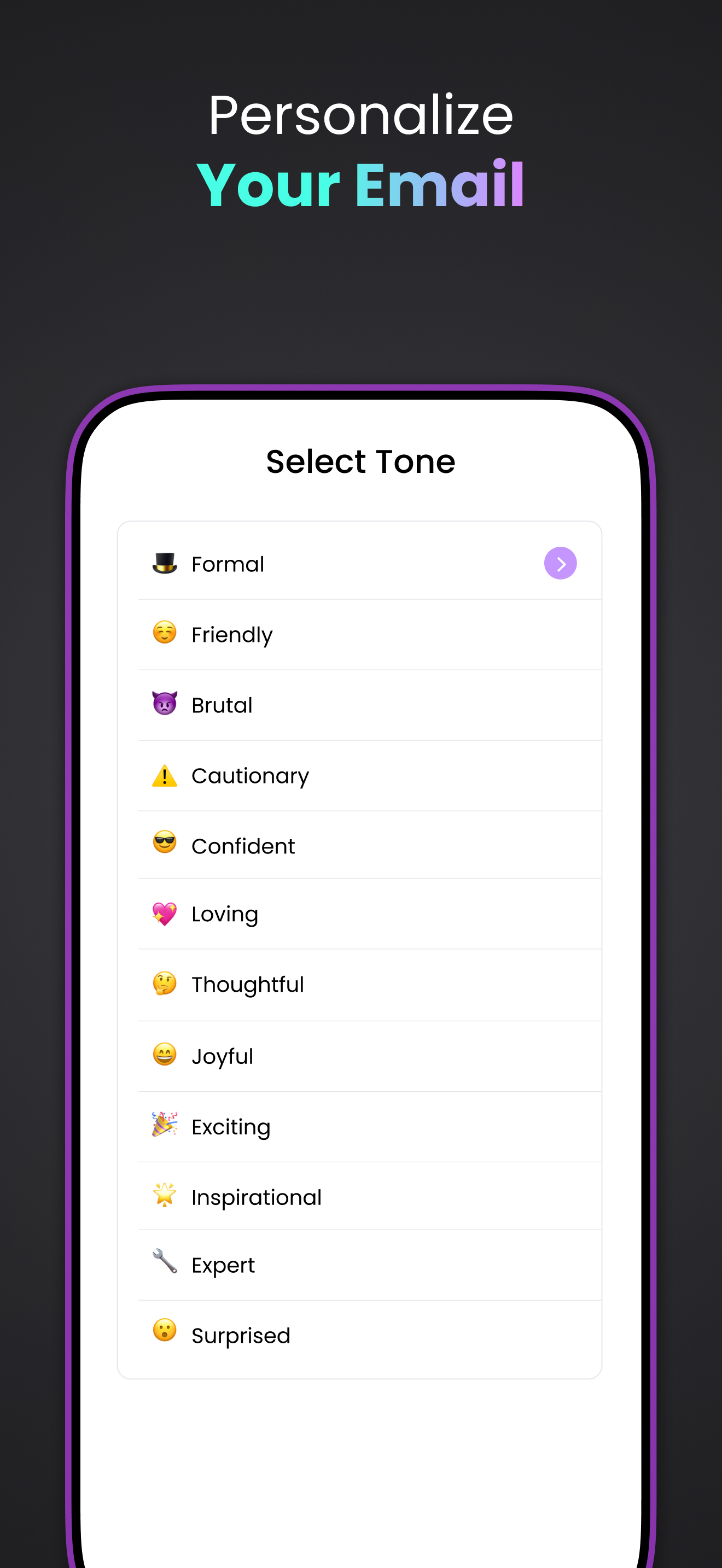Click the warning triangle icon beside Cautionary

[165, 775]
